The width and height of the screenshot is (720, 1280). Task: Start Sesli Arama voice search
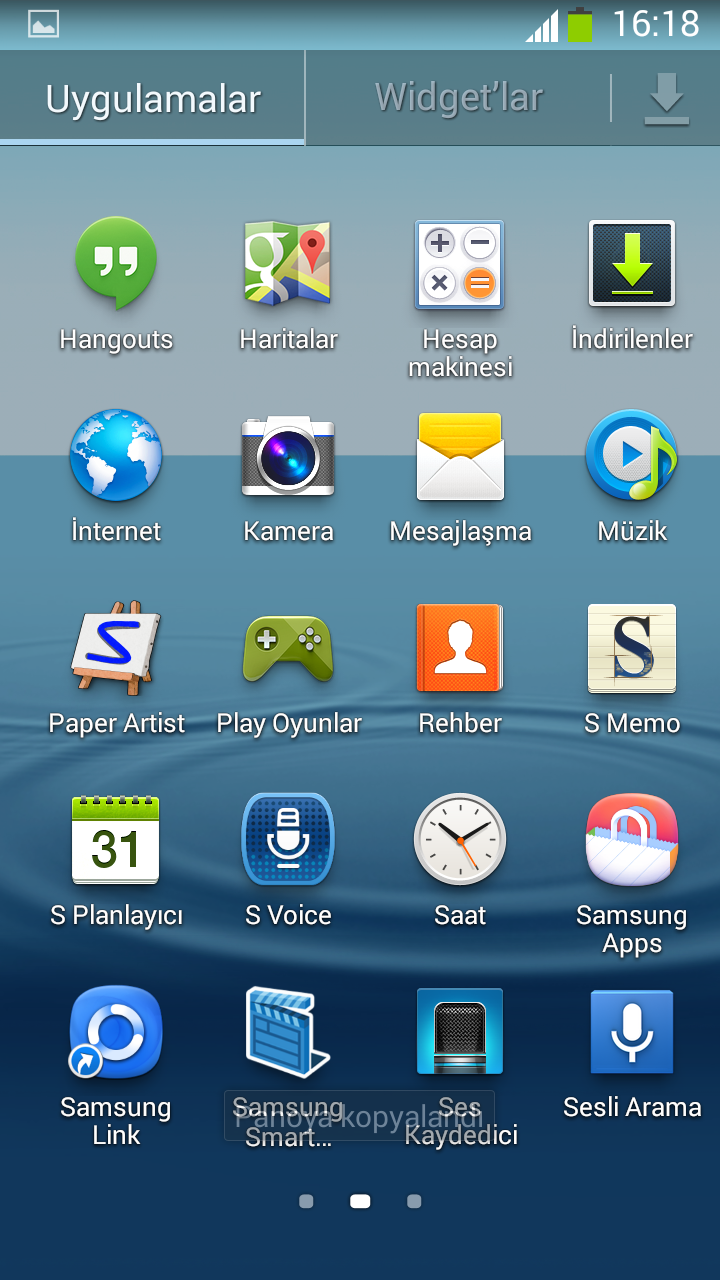[x=632, y=1032]
